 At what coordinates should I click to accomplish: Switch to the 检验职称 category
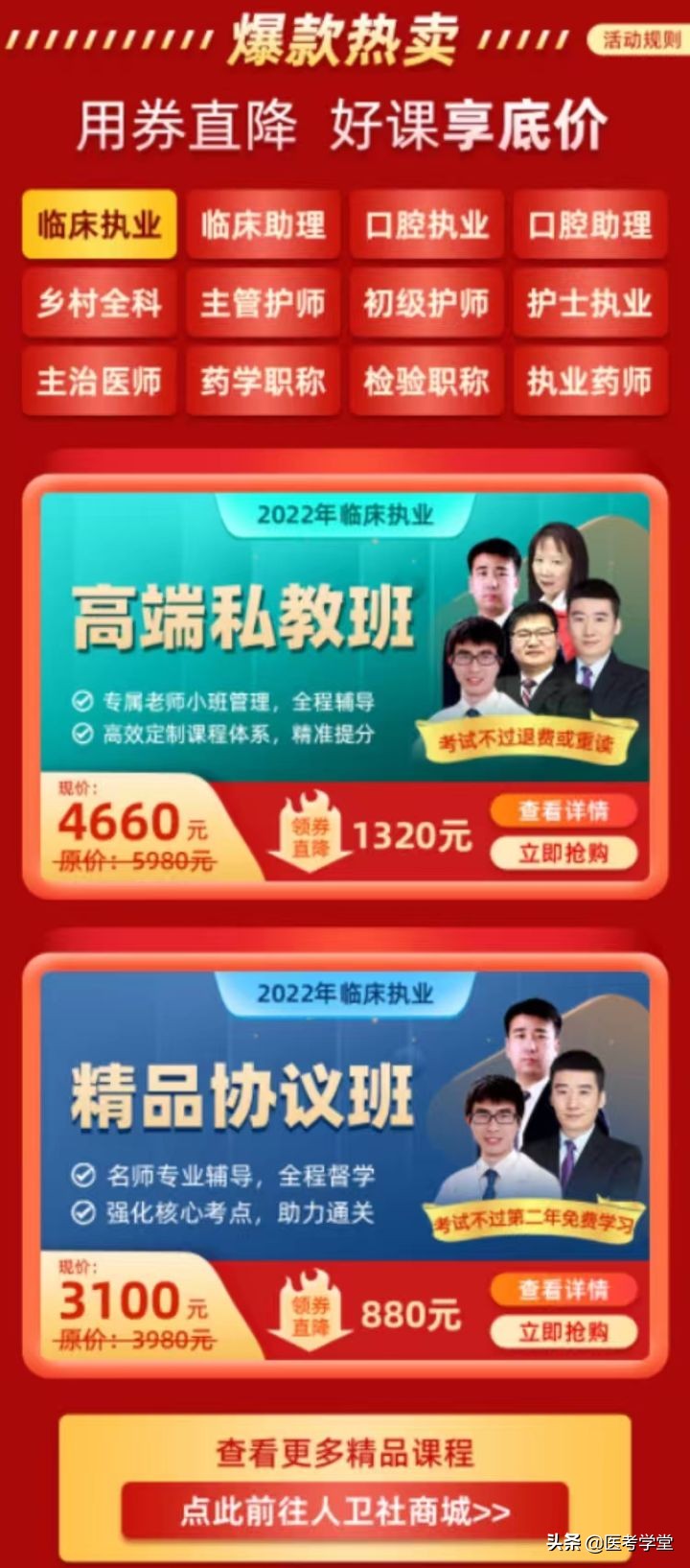point(426,381)
